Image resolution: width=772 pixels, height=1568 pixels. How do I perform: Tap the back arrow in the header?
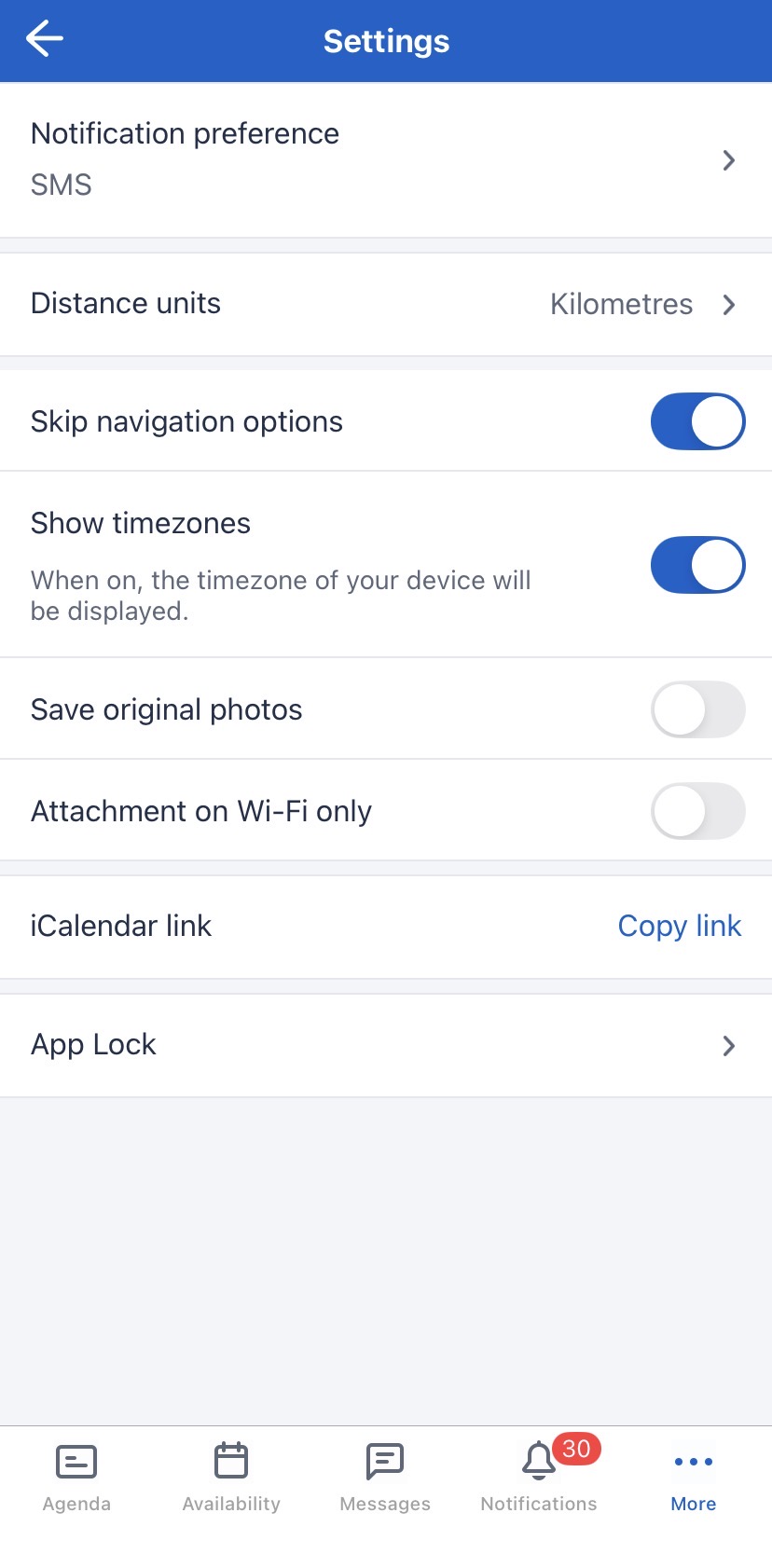44,39
